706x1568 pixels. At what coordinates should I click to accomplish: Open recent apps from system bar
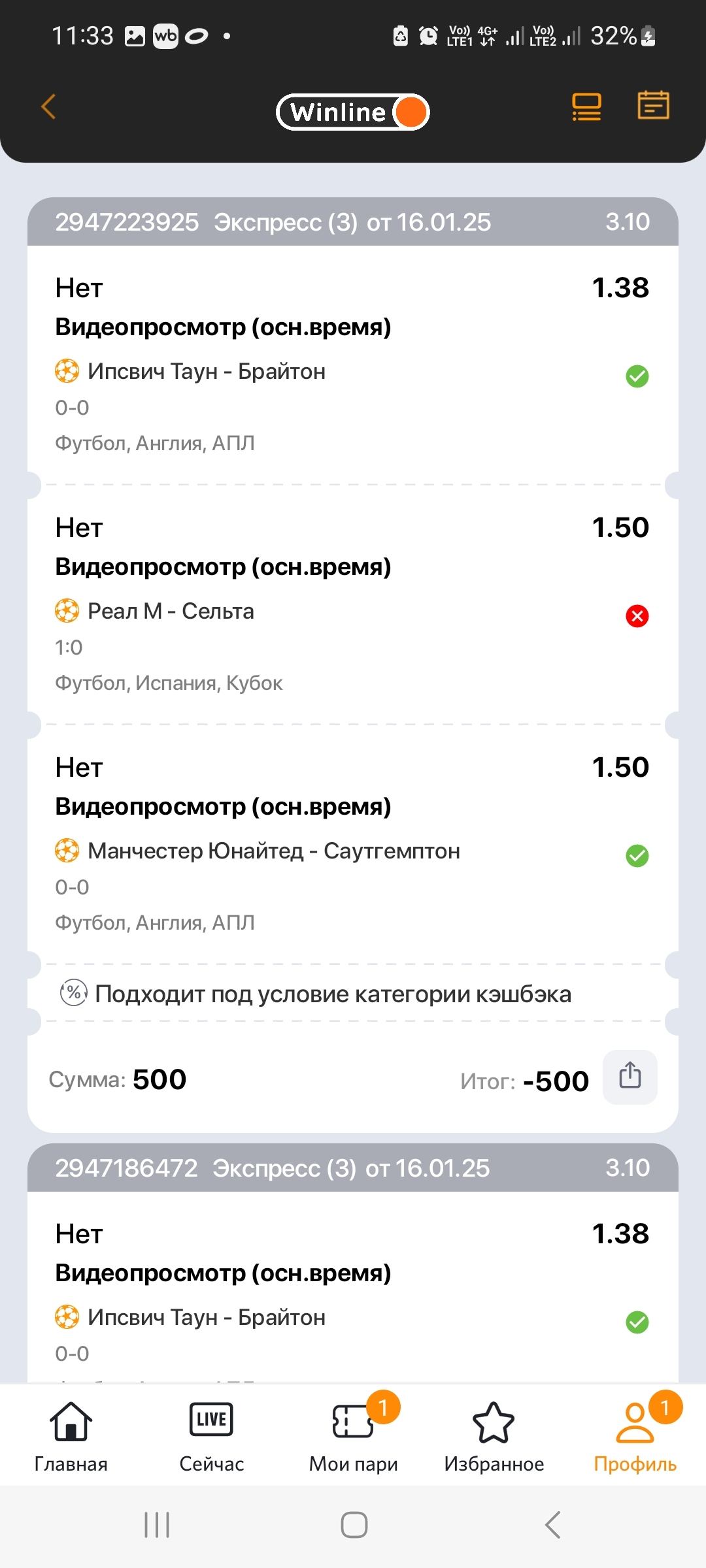pos(157,1525)
